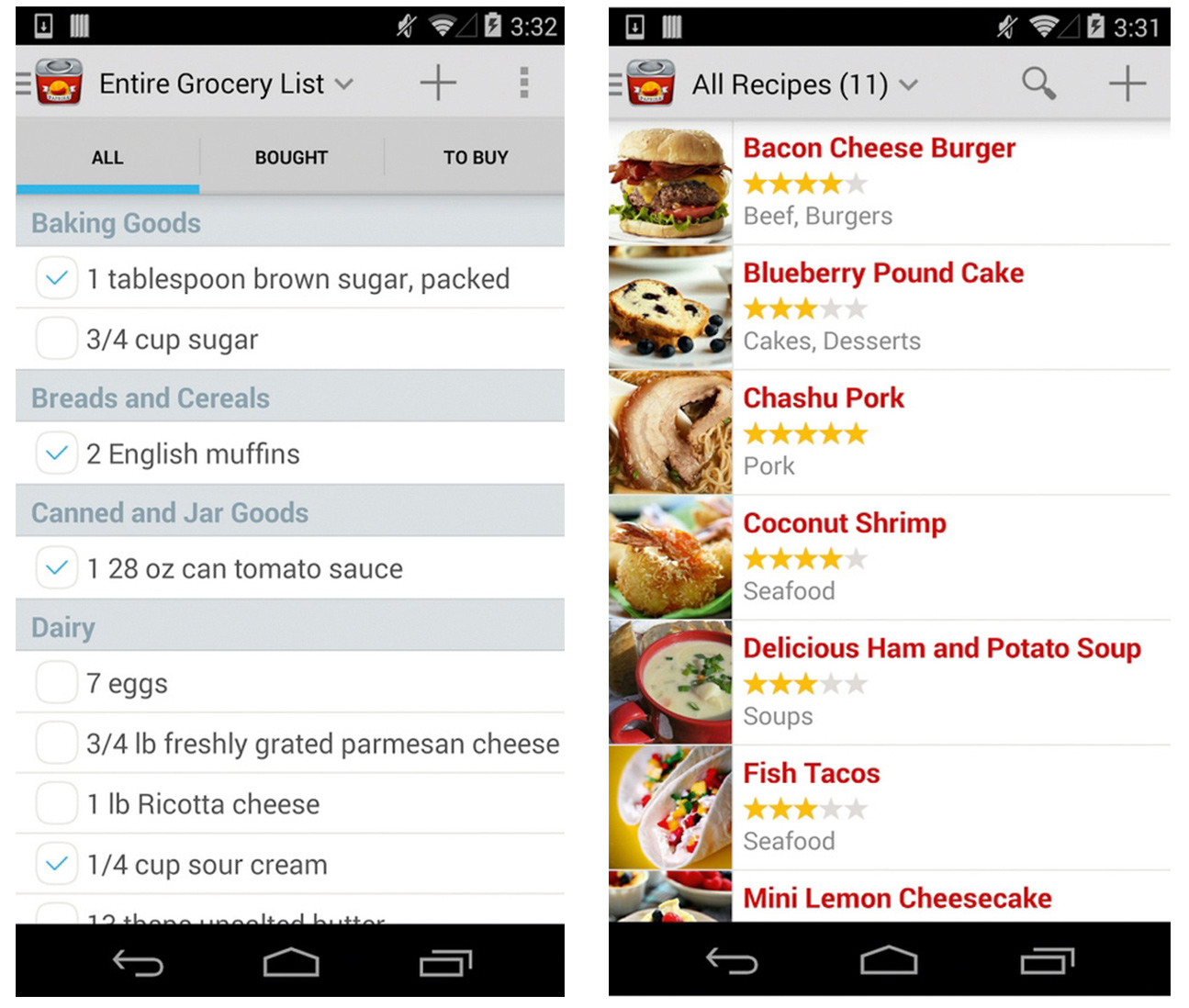Check off 7 eggs

pyautogui.click(x=57, y=683)
